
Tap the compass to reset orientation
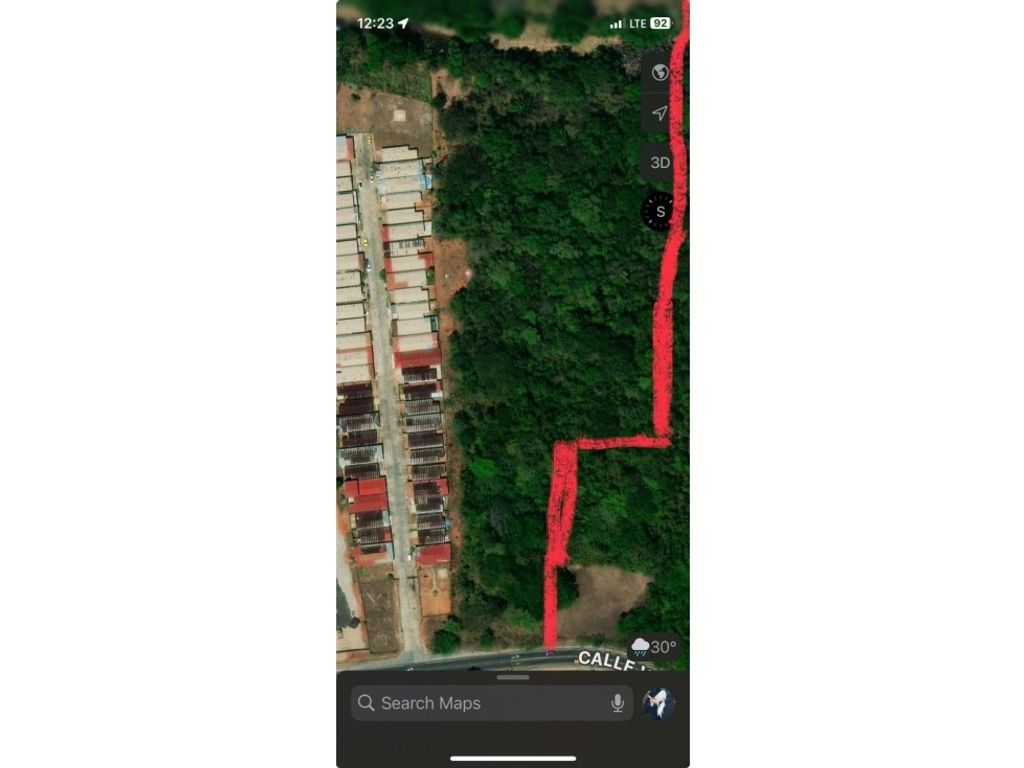click(659, 212)
